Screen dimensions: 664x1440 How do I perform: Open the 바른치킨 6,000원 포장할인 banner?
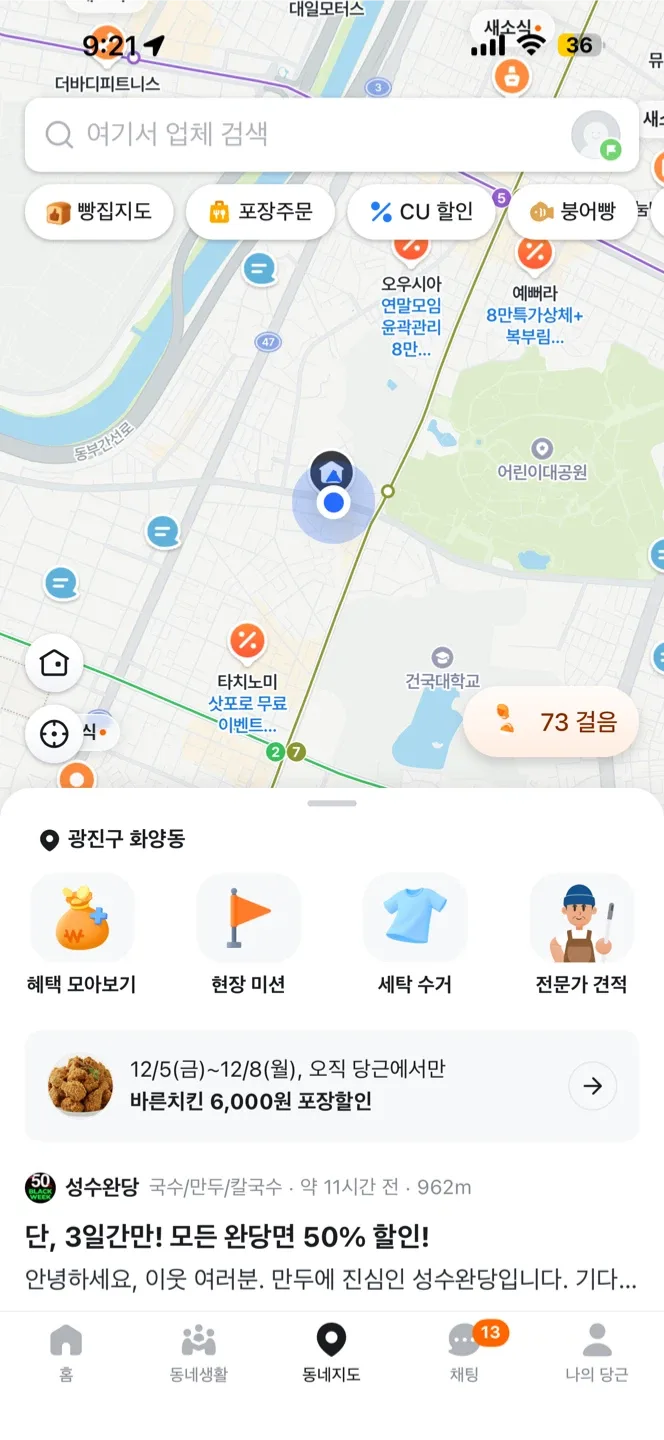pos(332,1086)
